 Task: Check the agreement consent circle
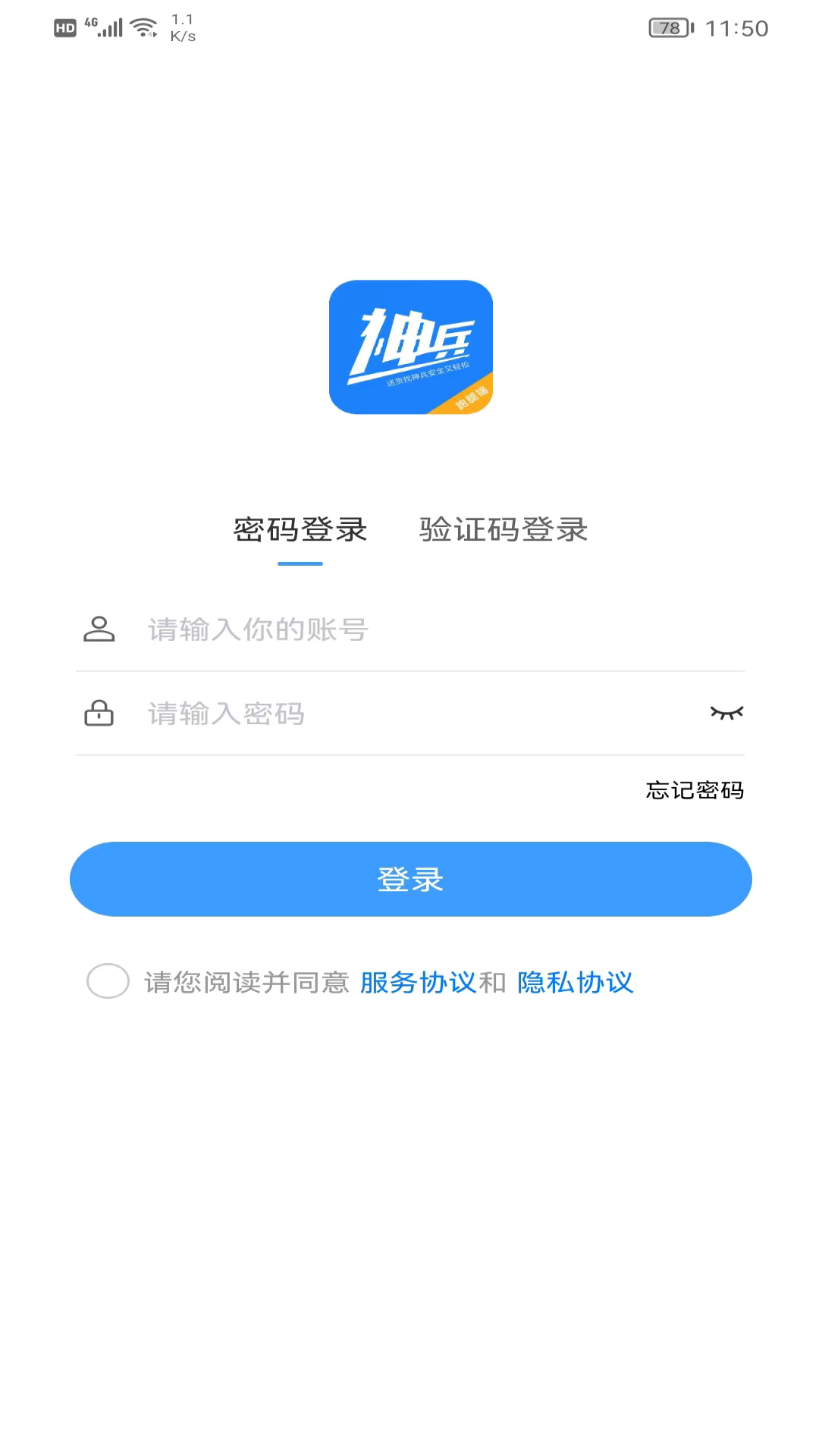click(x=108, y=981)
